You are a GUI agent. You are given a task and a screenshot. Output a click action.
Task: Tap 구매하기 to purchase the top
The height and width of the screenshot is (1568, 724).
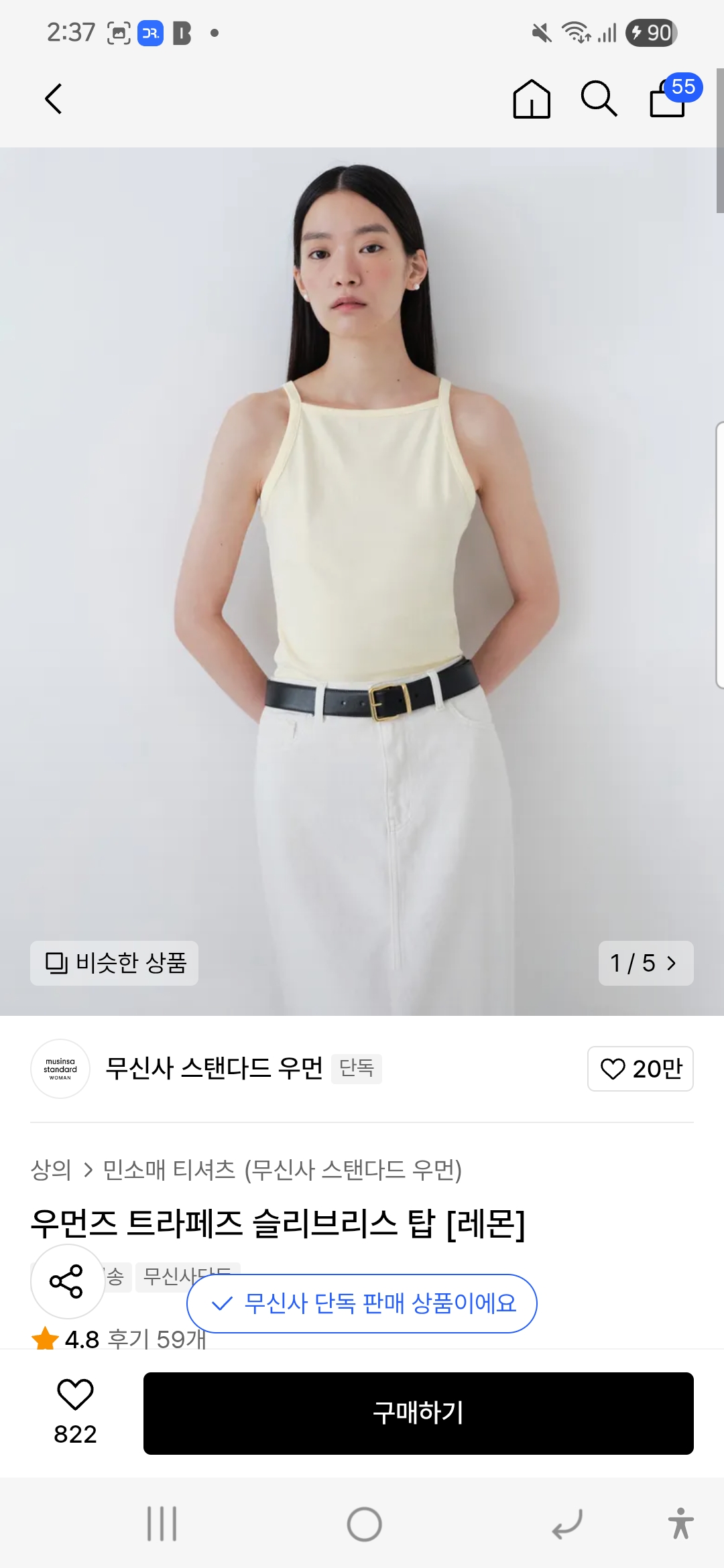(x=418, y=1413)
